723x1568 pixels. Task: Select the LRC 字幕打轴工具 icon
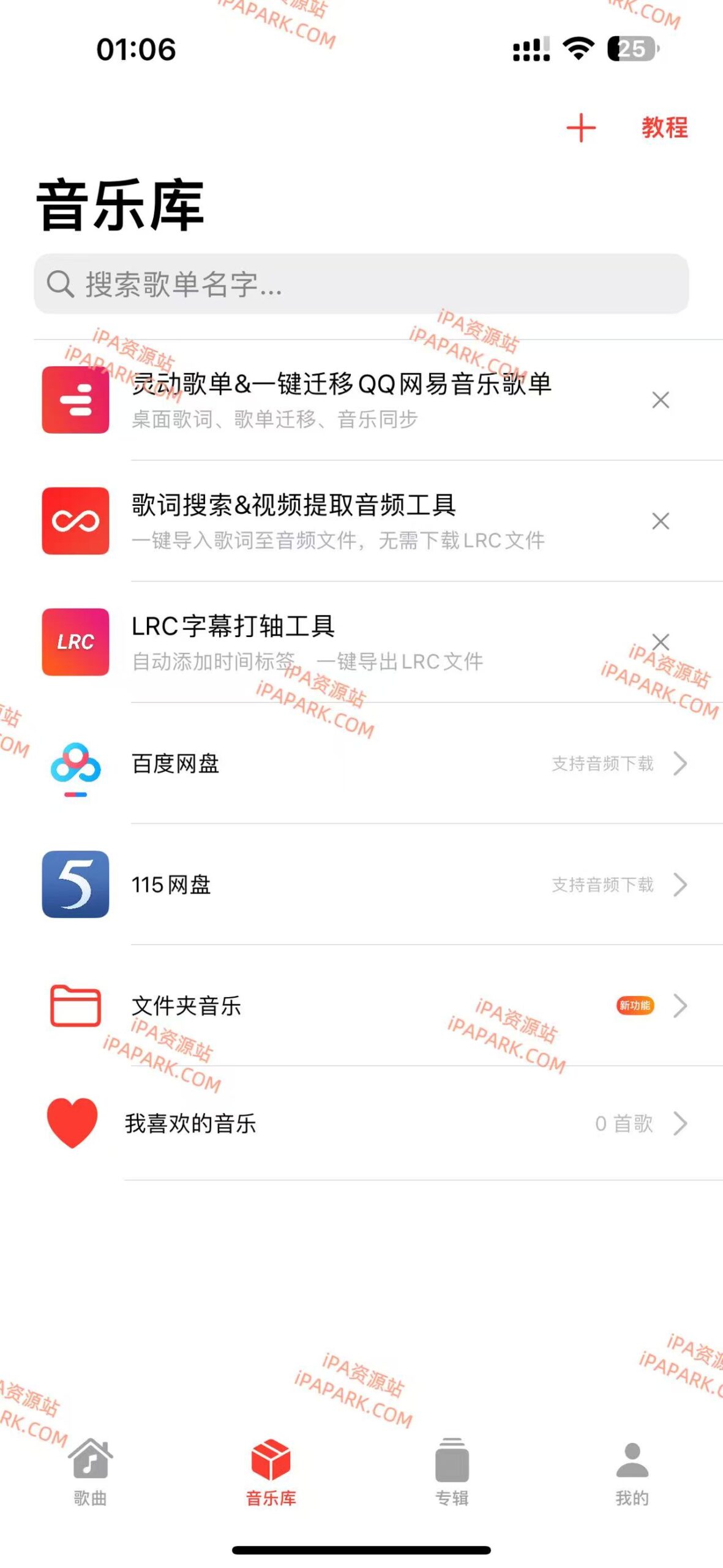pos(74,642)
